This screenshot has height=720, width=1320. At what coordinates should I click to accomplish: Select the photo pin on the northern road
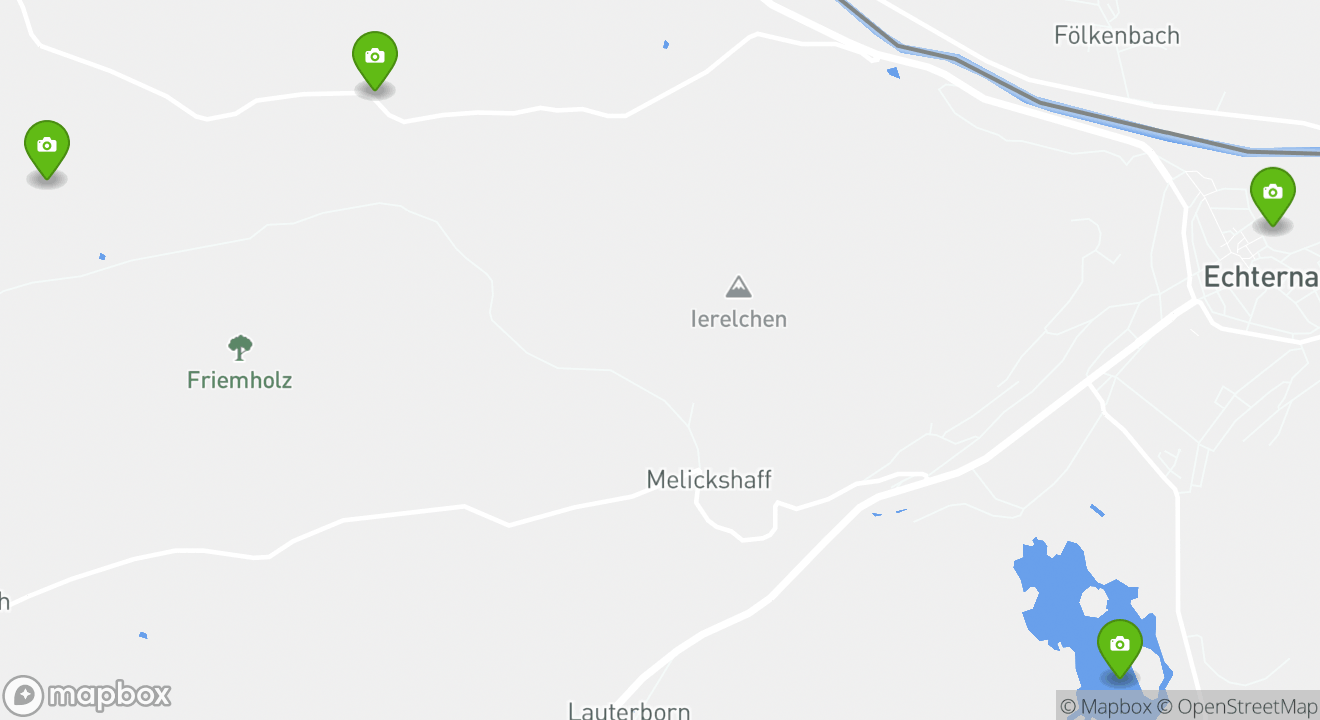pyautogui.click(x=374, y=57)
